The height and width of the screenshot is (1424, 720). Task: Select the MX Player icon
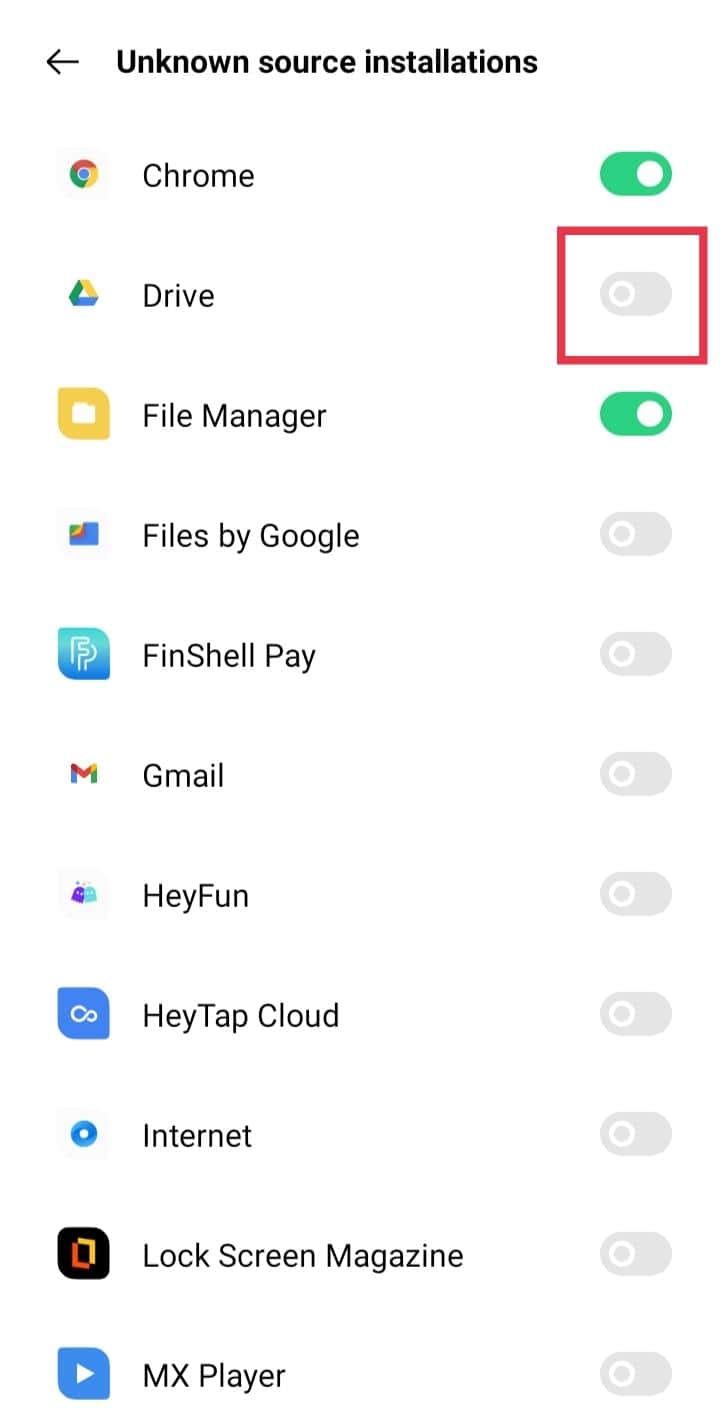[x=83, y=1374]
